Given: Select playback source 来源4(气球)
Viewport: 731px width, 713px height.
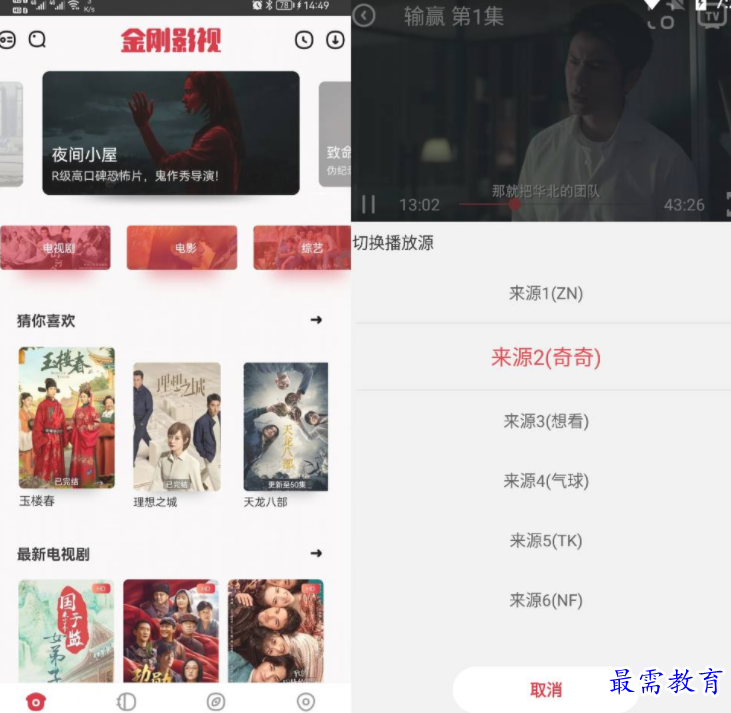Looking at the screenshot, I should click(x=545, y=481).
